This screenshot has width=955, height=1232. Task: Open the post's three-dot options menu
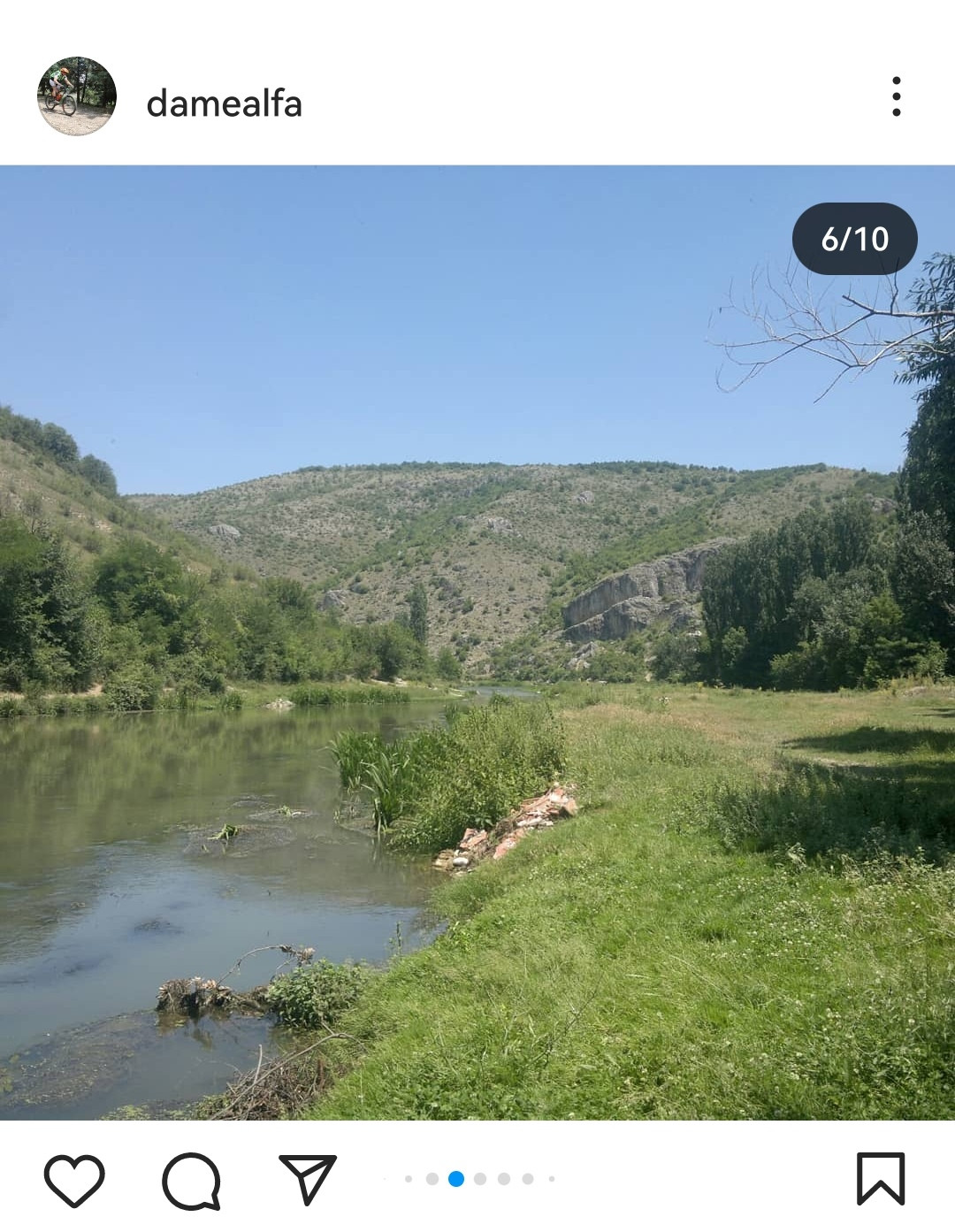(896, 96)
